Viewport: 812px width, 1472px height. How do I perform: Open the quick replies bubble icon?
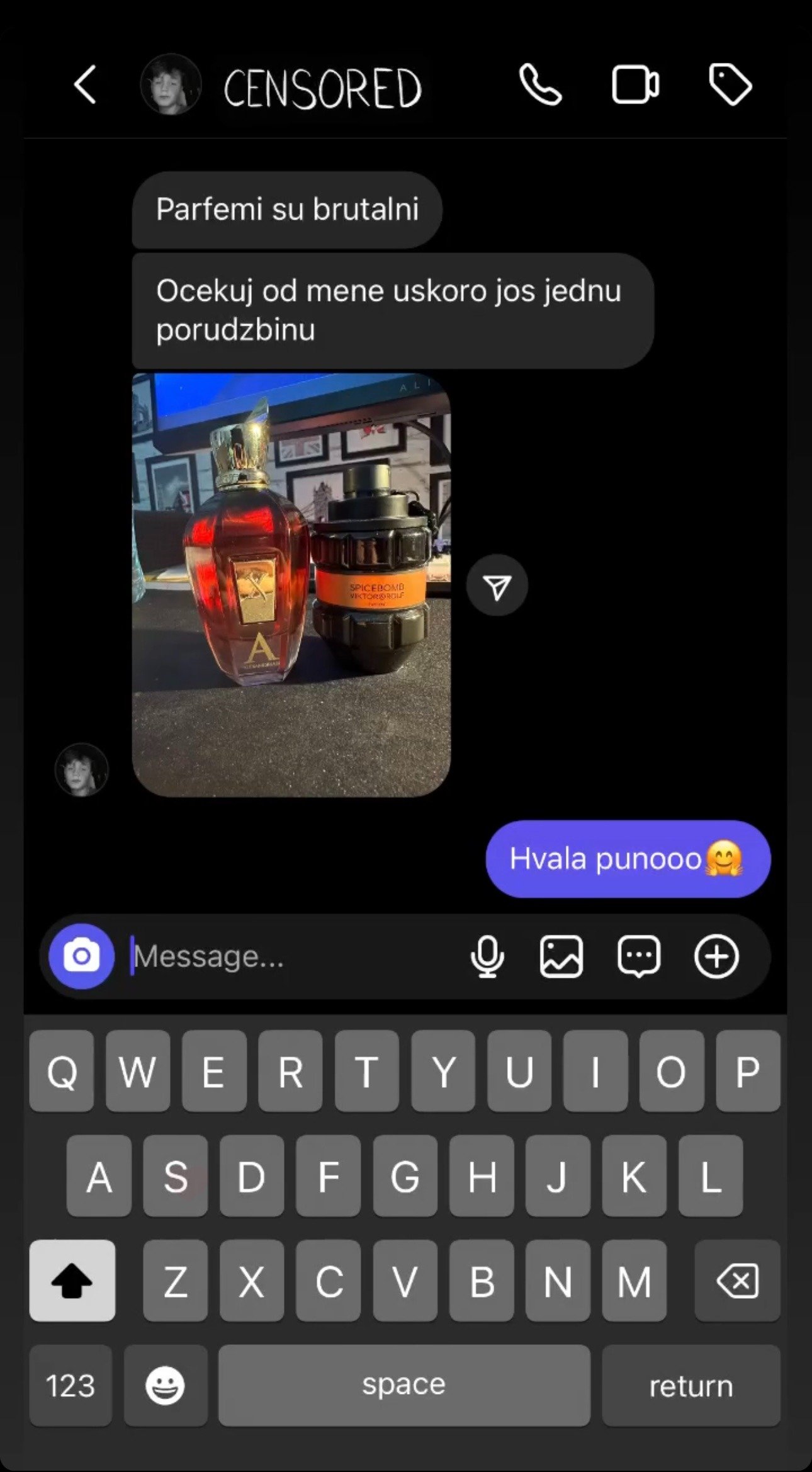point(639,956)
